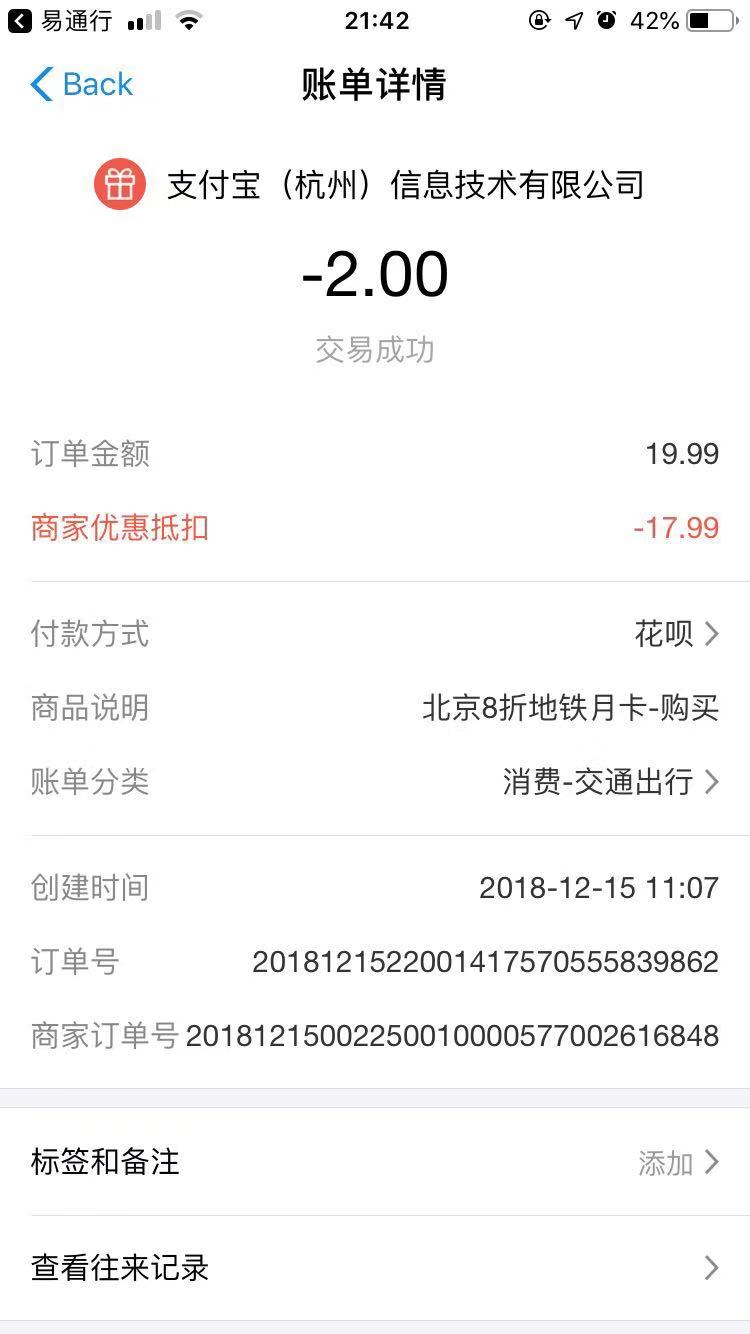The width and height of the screenshot is (750, 1334).
Task: Expand the 账单分类 category chevron
Action: point(713,783)
